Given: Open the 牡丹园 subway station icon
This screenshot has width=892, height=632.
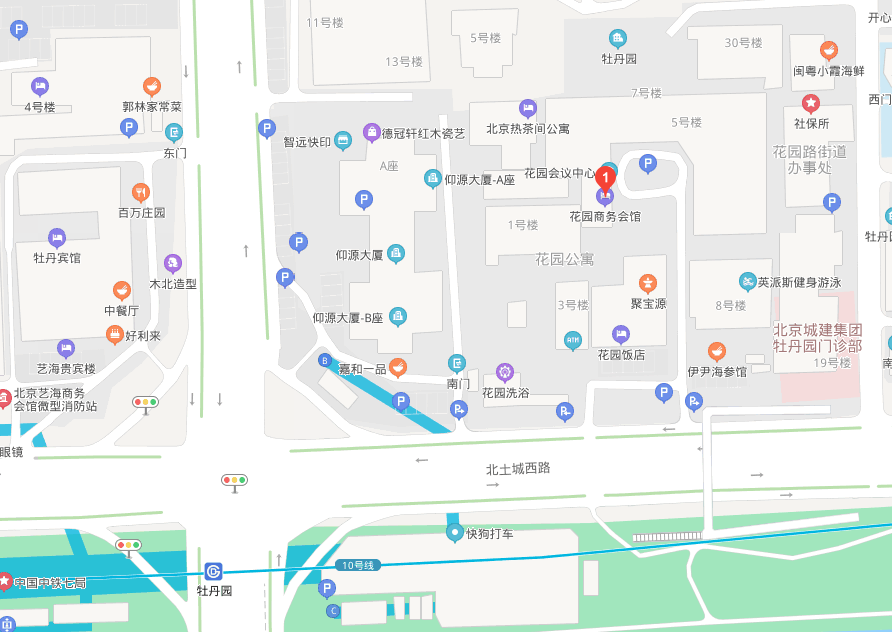Looking at the screenshot, I should point(212,571).
